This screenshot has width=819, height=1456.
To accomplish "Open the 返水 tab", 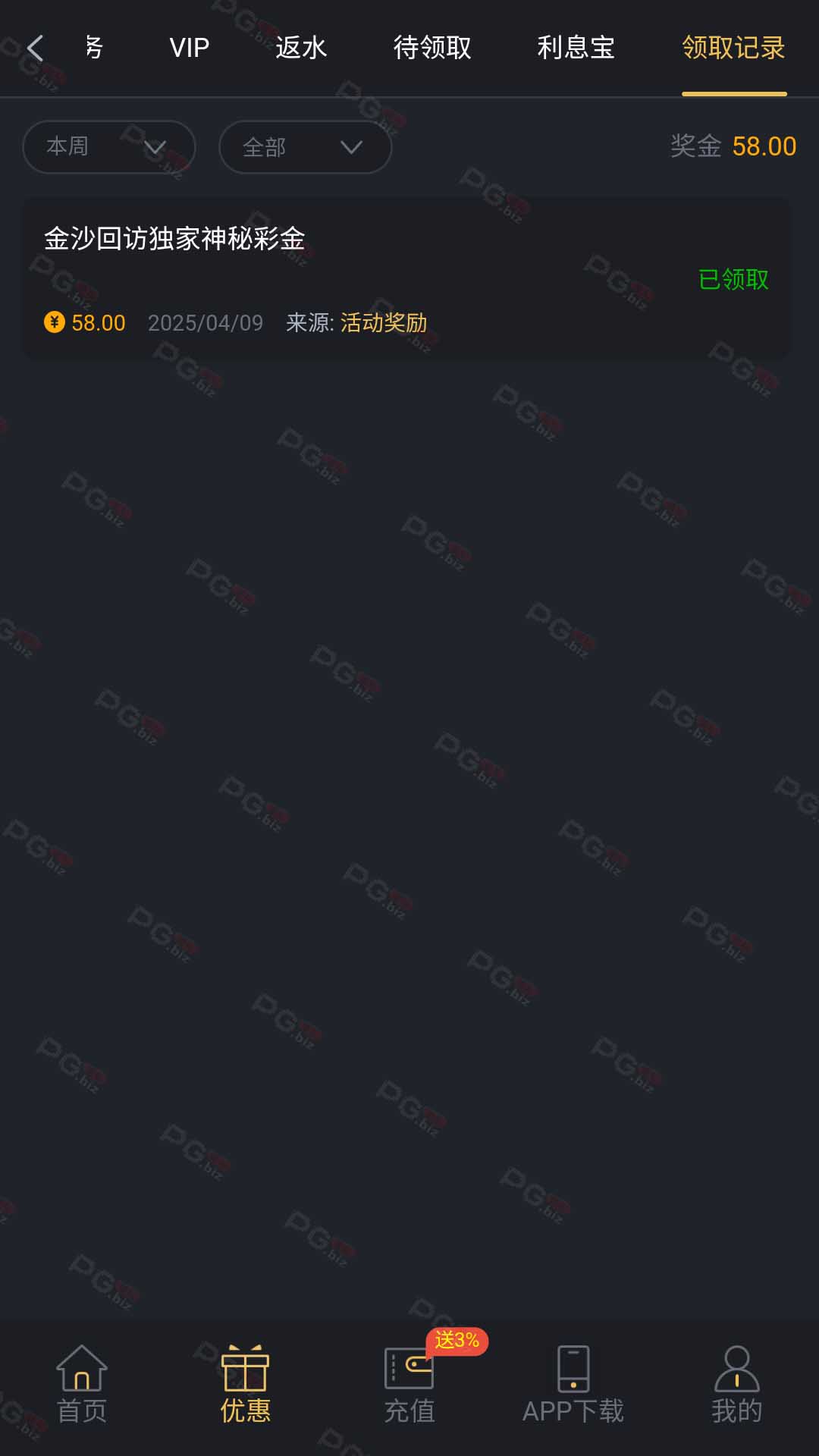I will (x=301, y=48).
